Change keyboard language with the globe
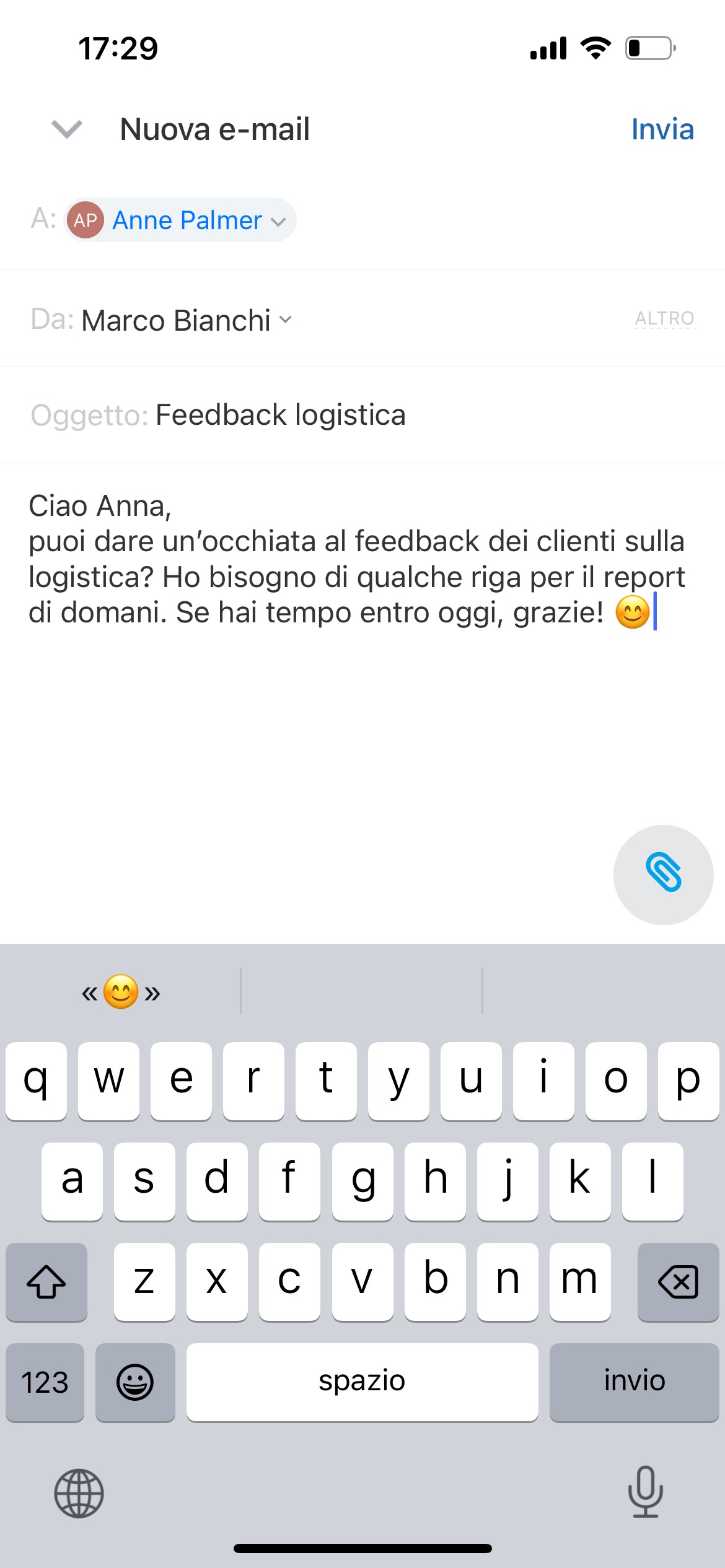Image resolution: width=725 pixels, height=1568 pixels. click(x=79, y=1492)
